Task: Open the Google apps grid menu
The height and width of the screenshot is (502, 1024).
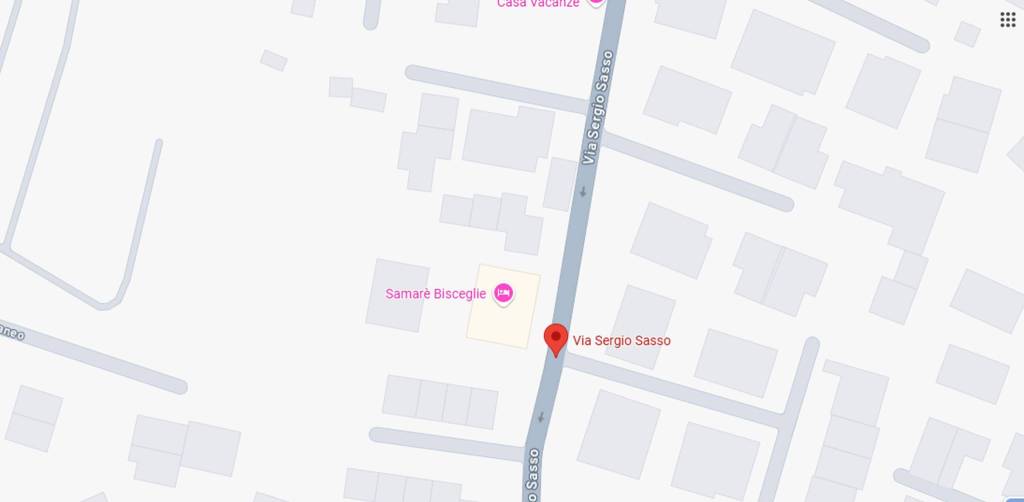Action: tap(1007, 20)
